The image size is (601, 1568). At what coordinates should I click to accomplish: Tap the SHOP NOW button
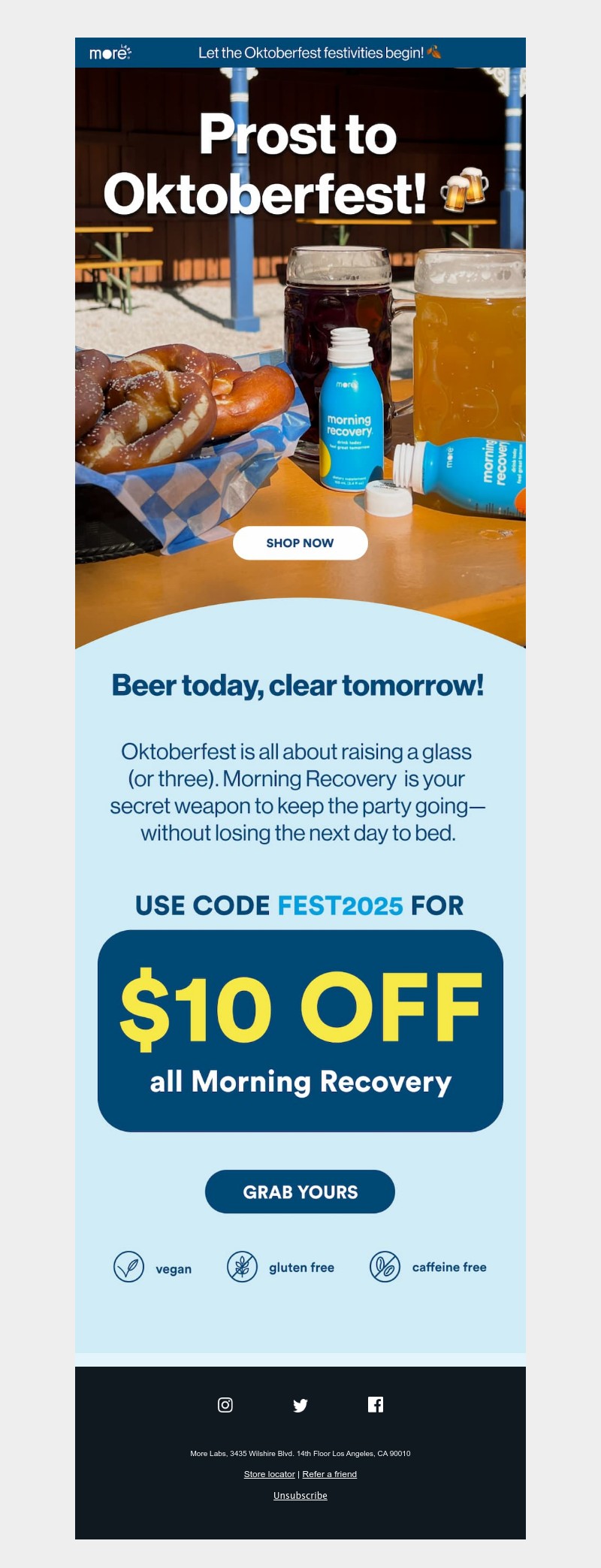click(300, 543)
